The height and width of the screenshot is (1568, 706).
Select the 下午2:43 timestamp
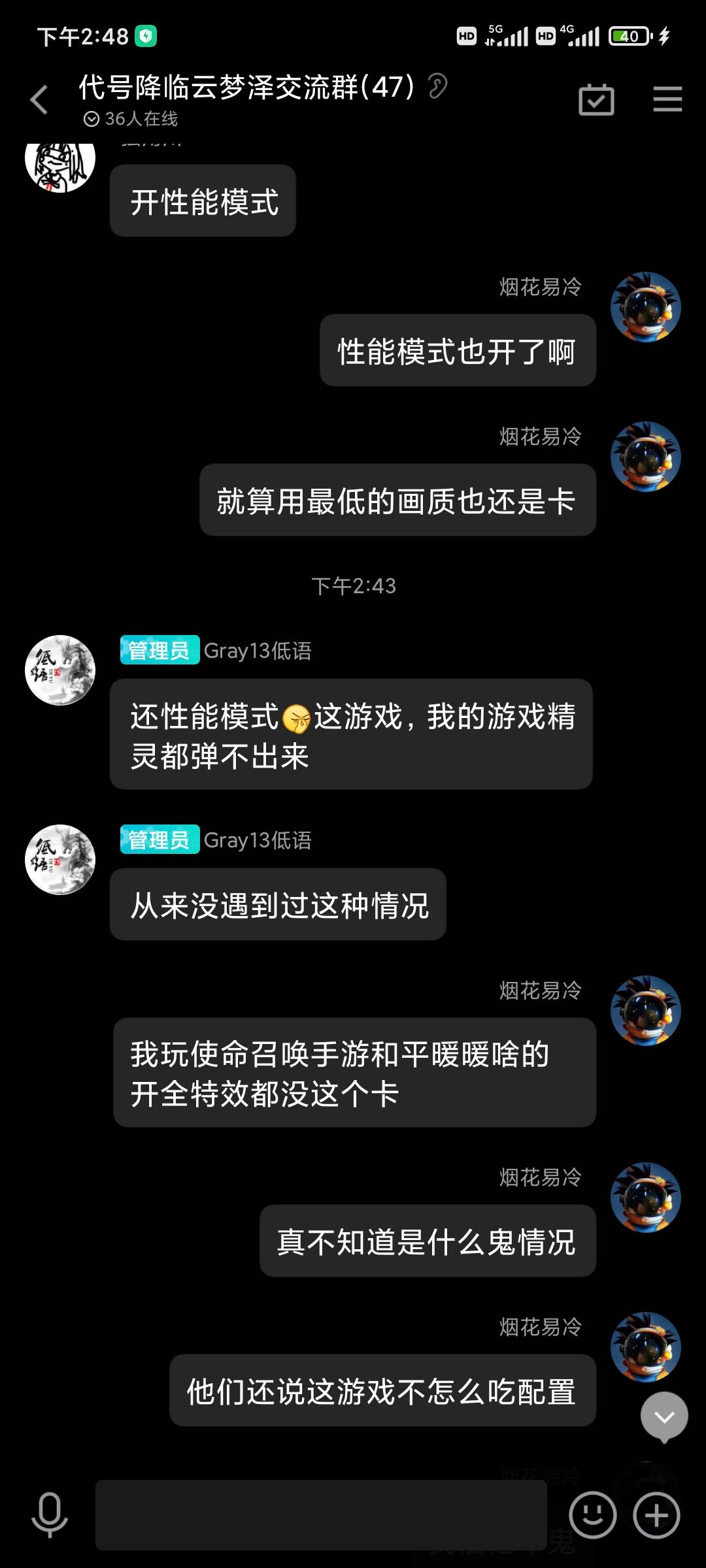(x=353, y=587)
